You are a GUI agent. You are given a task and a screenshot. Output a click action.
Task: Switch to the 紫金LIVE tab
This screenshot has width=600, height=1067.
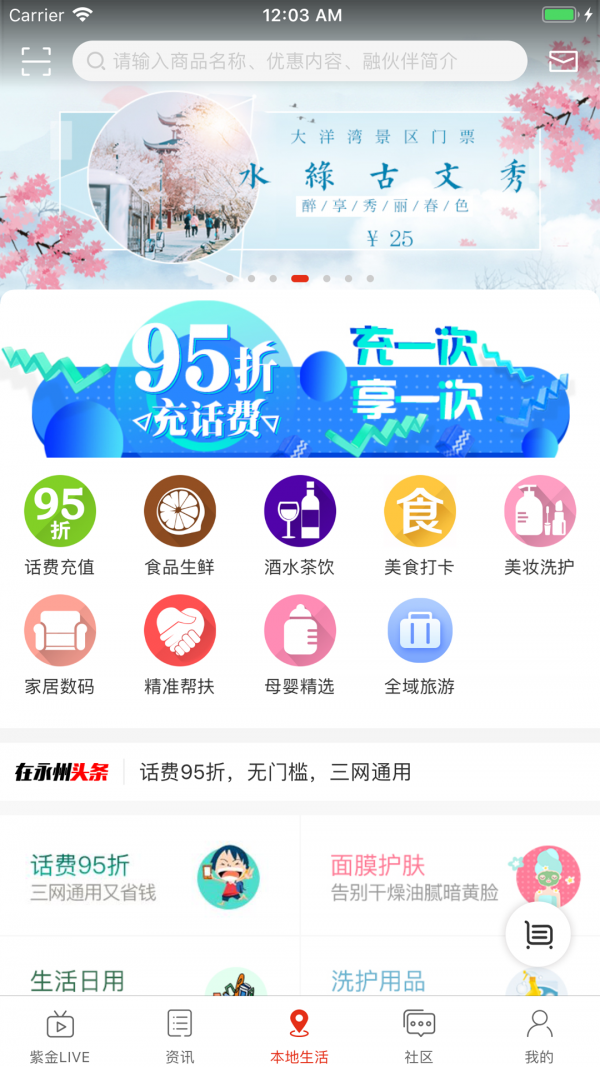point(60,1035)
